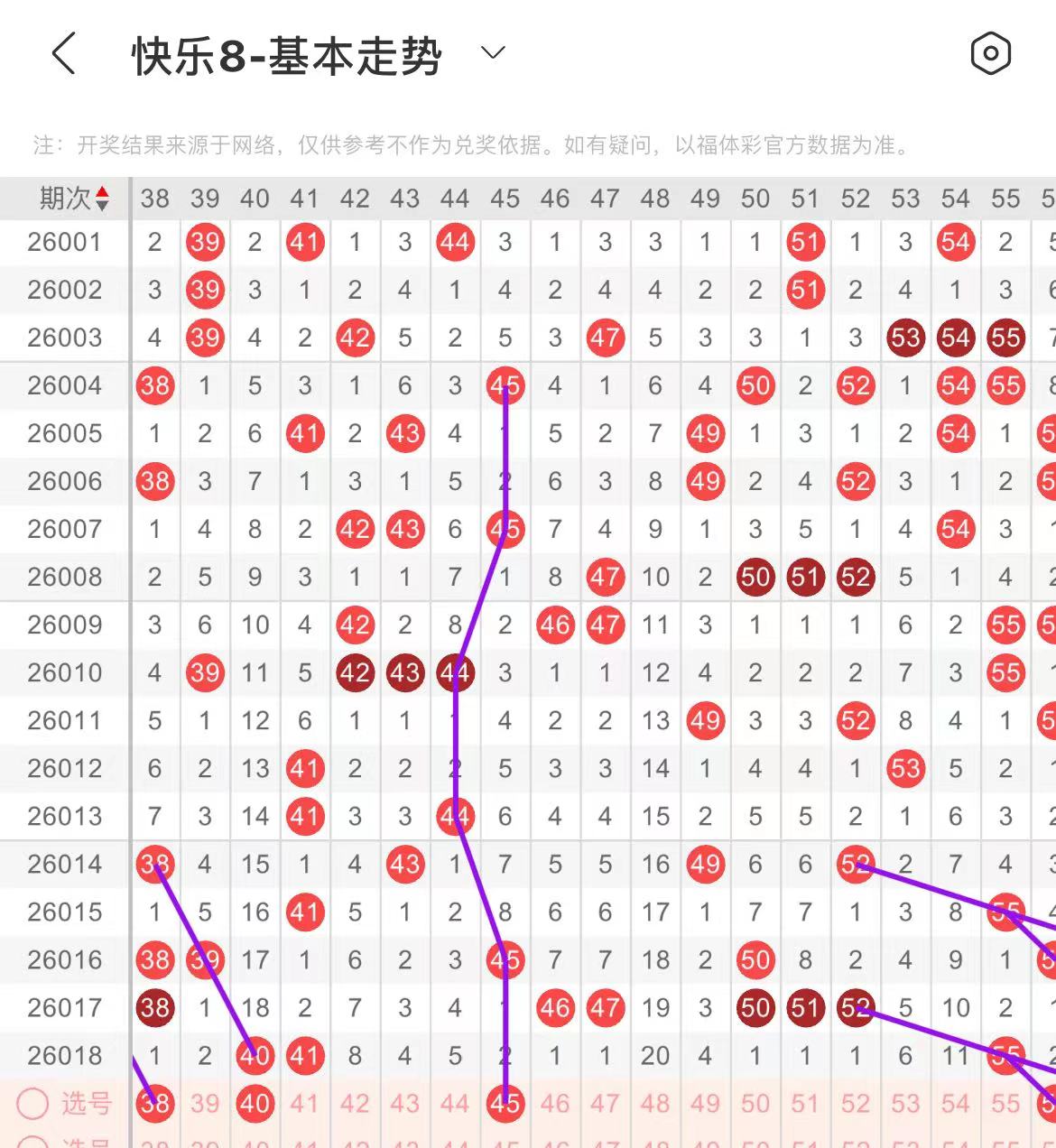1056x1148 pixels.
Task: Tap the first 选号 radio circle
Action: click(x=33, y=1103)
